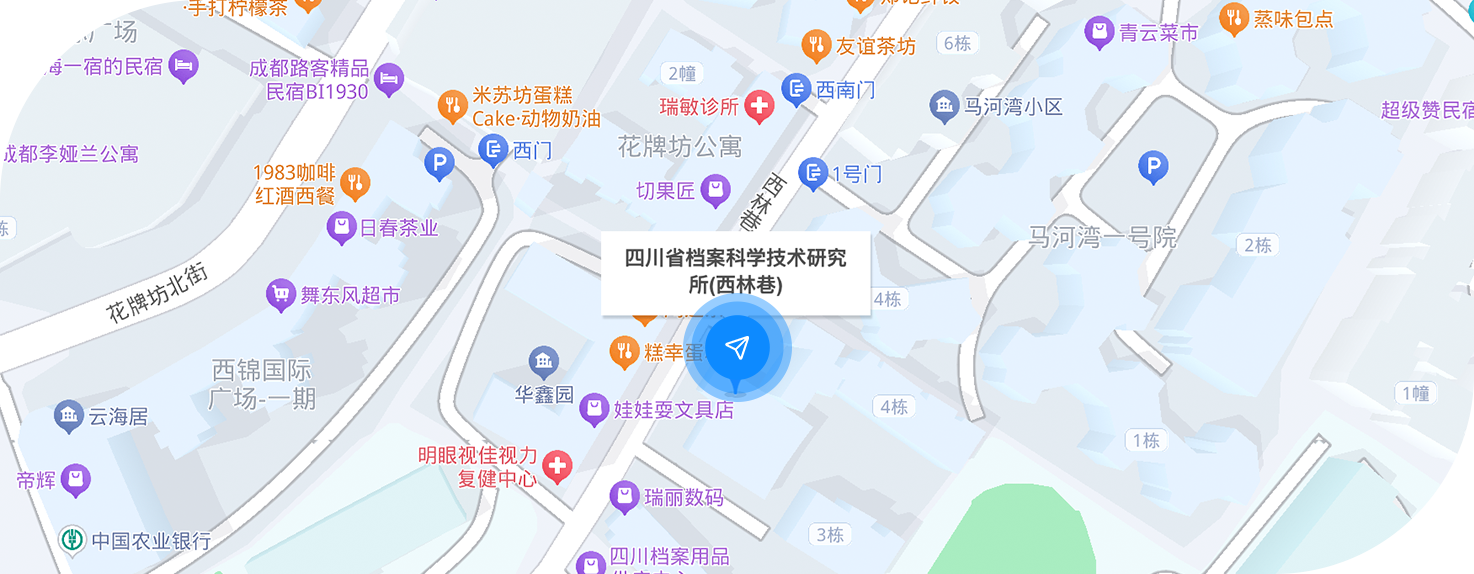Select the parking marker near 马河湾一号院
Screen dimensions: 1474x574
point(1153,167)
